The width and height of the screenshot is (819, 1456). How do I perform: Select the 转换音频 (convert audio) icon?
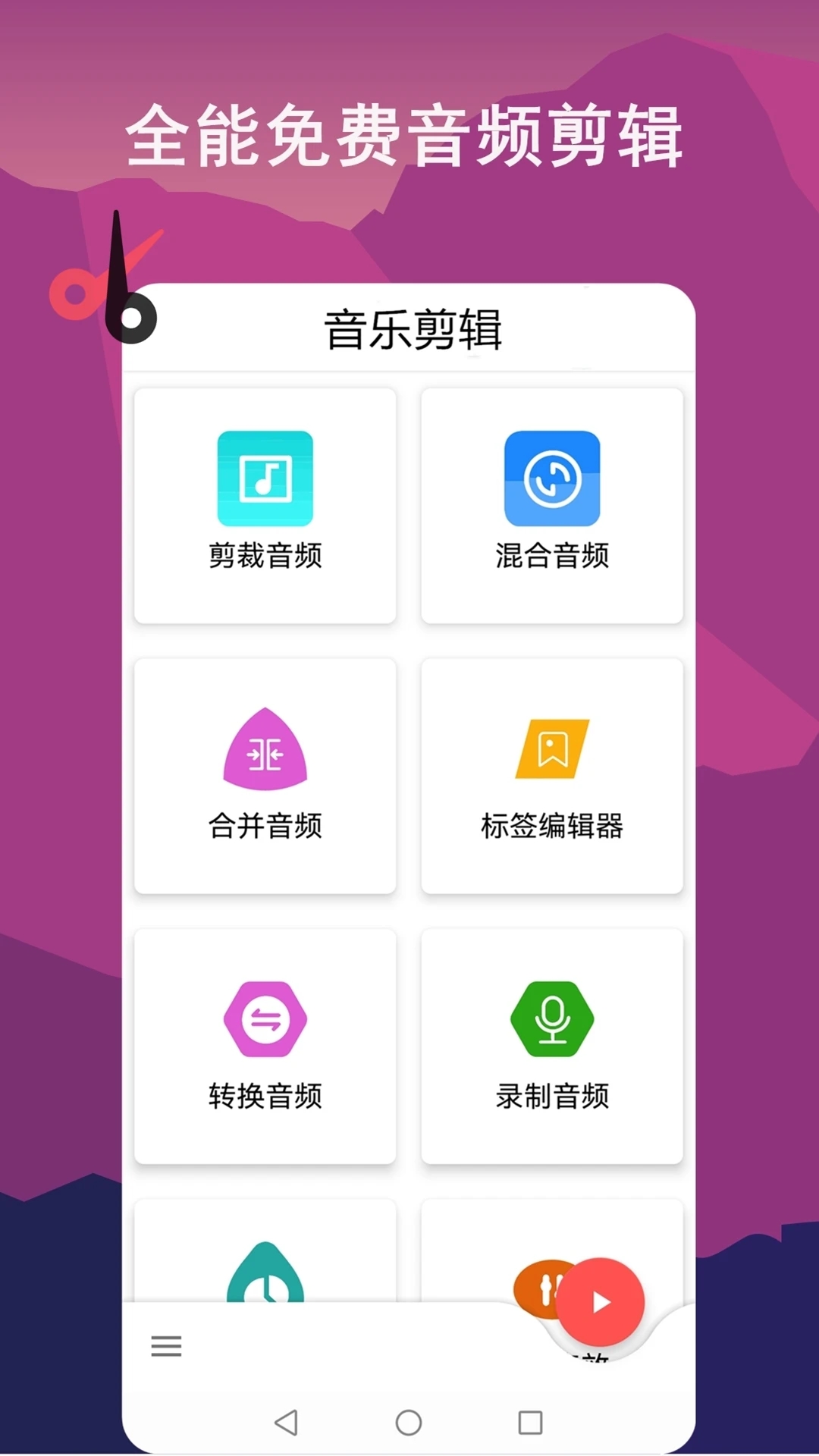(265, 1017)
